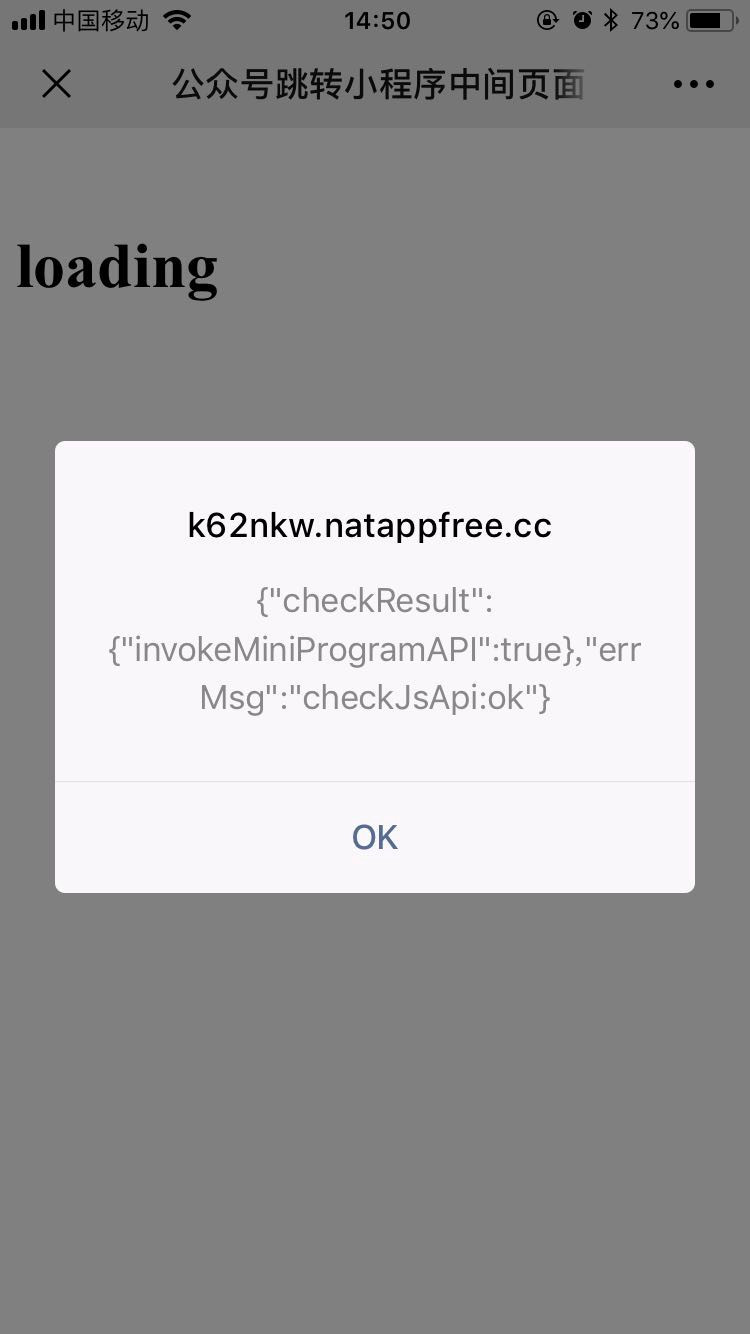Open the three-dot overflow menu

(x=694, y=85)
